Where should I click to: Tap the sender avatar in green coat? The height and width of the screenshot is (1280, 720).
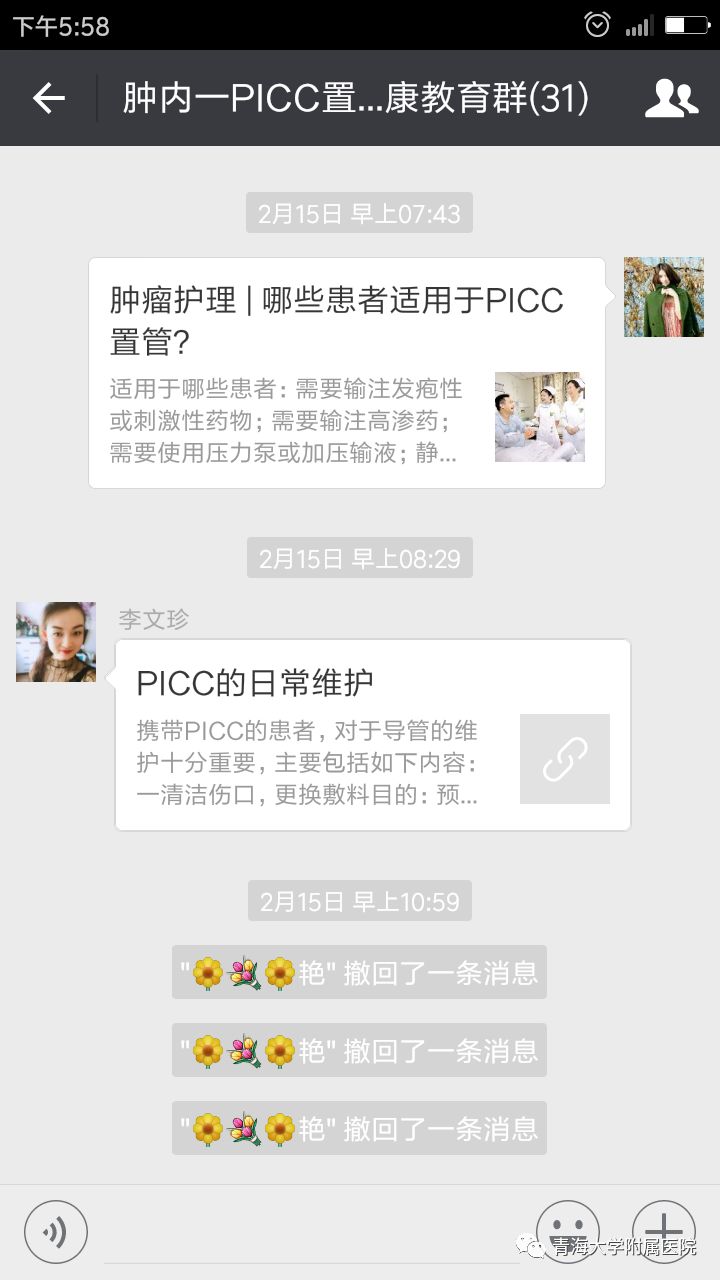(663, 297)
